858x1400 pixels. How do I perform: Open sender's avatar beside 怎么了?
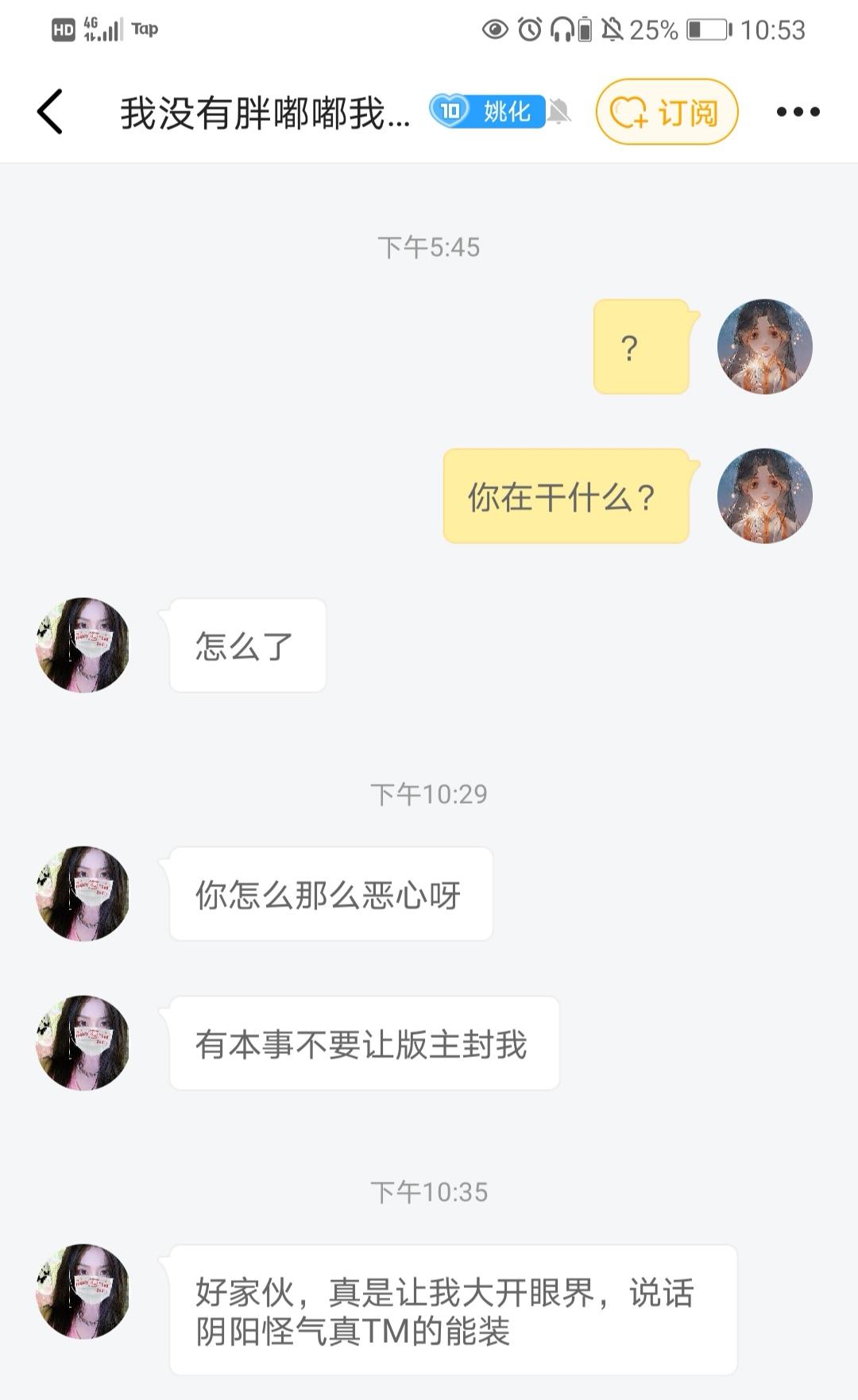pyautogui.click(x=83, y=646)
